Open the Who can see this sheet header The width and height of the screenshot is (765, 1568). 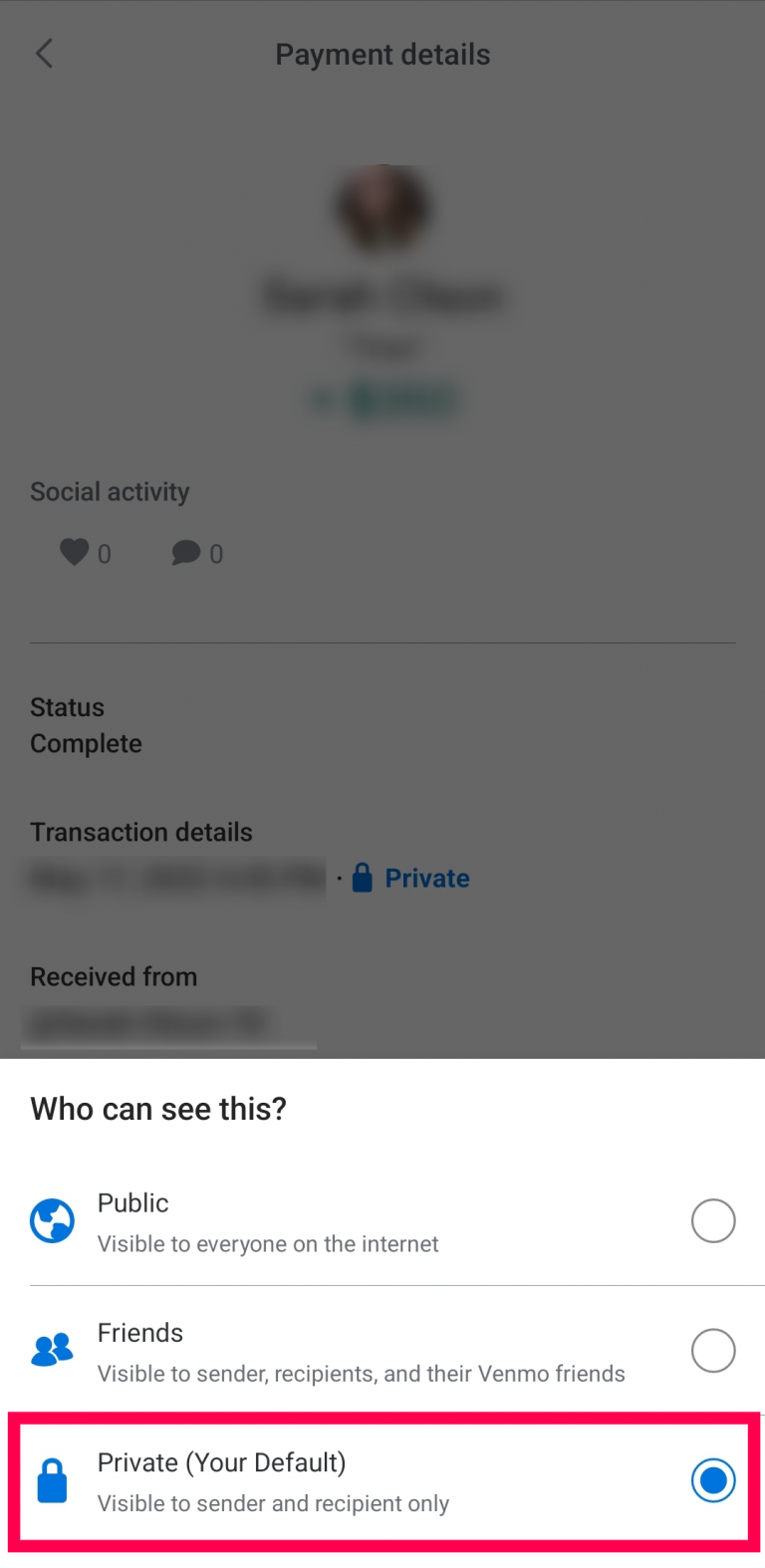point(158,1108)
